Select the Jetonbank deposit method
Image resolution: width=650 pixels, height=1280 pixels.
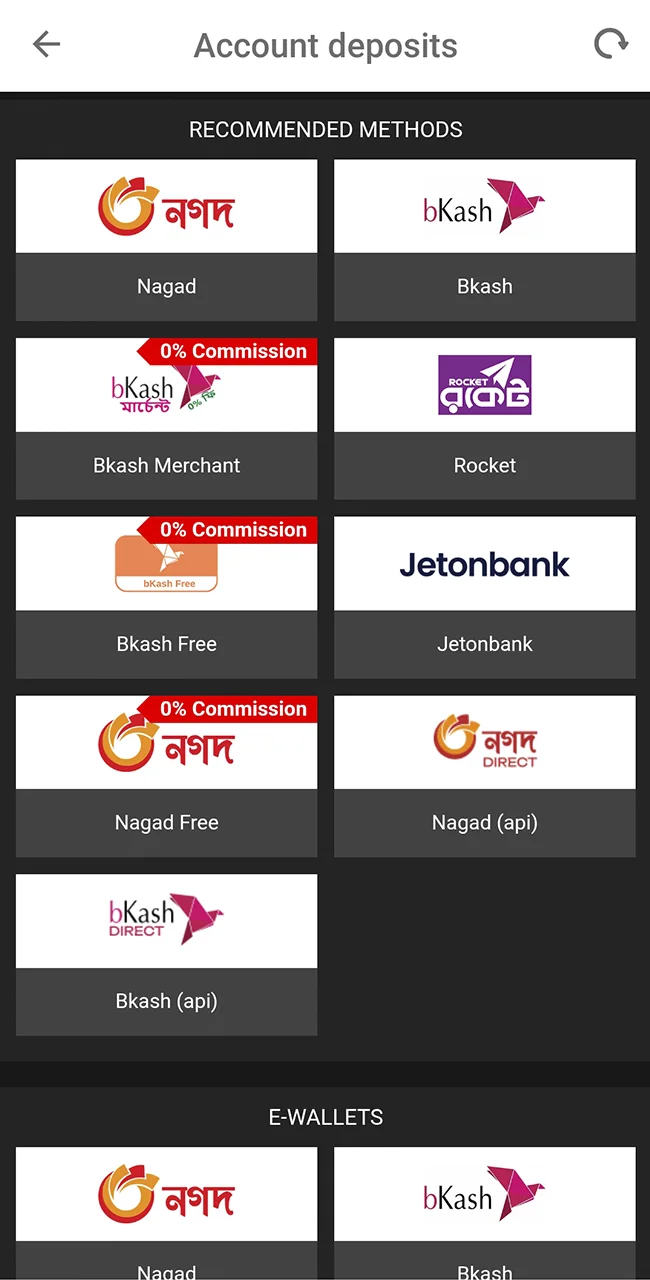pyautogui.click(x=484, y=597)
